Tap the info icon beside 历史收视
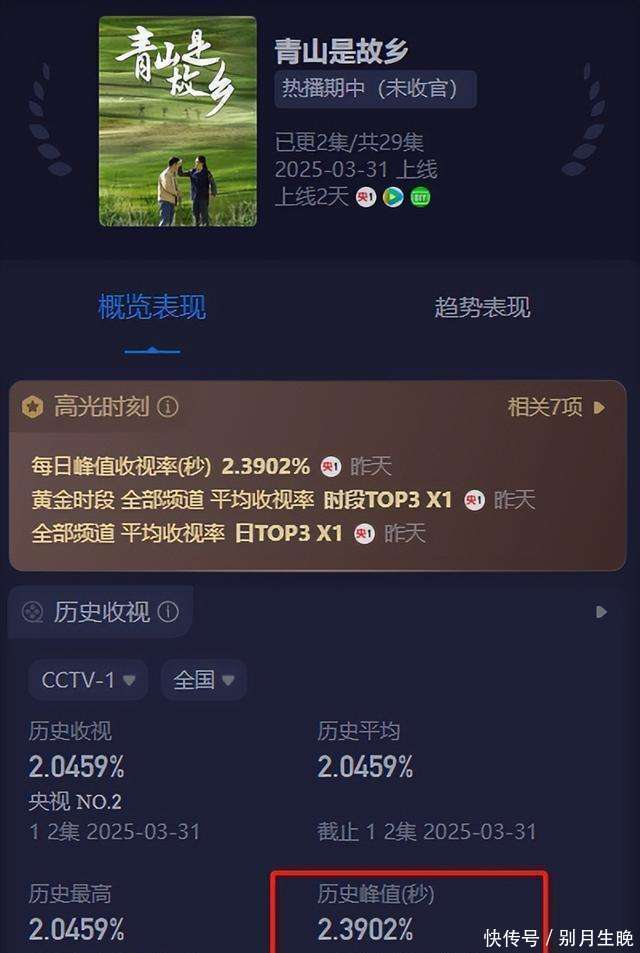 [x=168, y=611]
